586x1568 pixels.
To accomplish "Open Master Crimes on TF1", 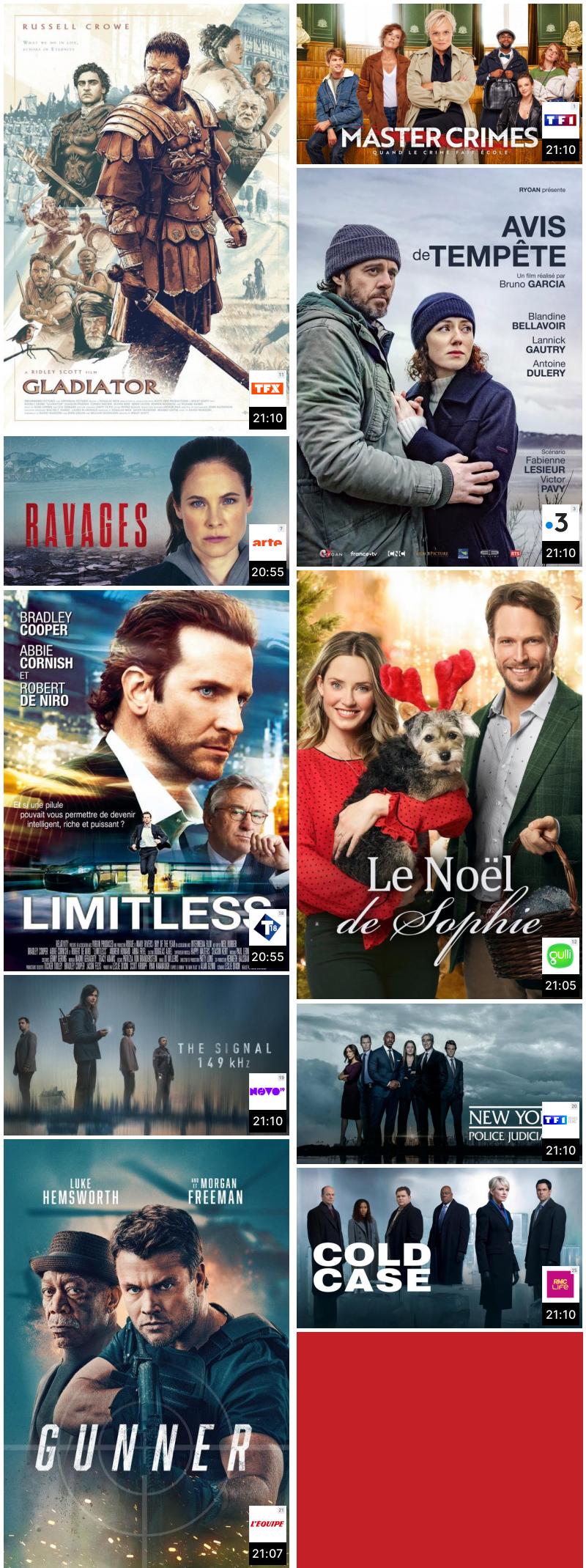I will [439, 84].
